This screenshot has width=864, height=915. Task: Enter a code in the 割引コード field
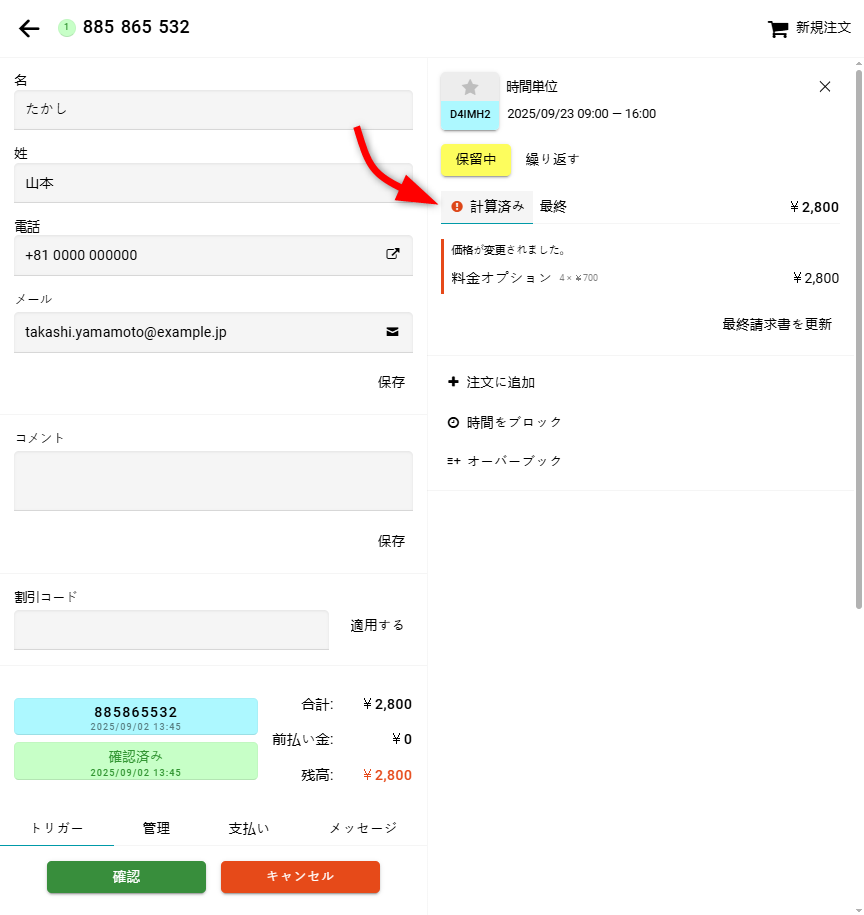tap(171, 630)
